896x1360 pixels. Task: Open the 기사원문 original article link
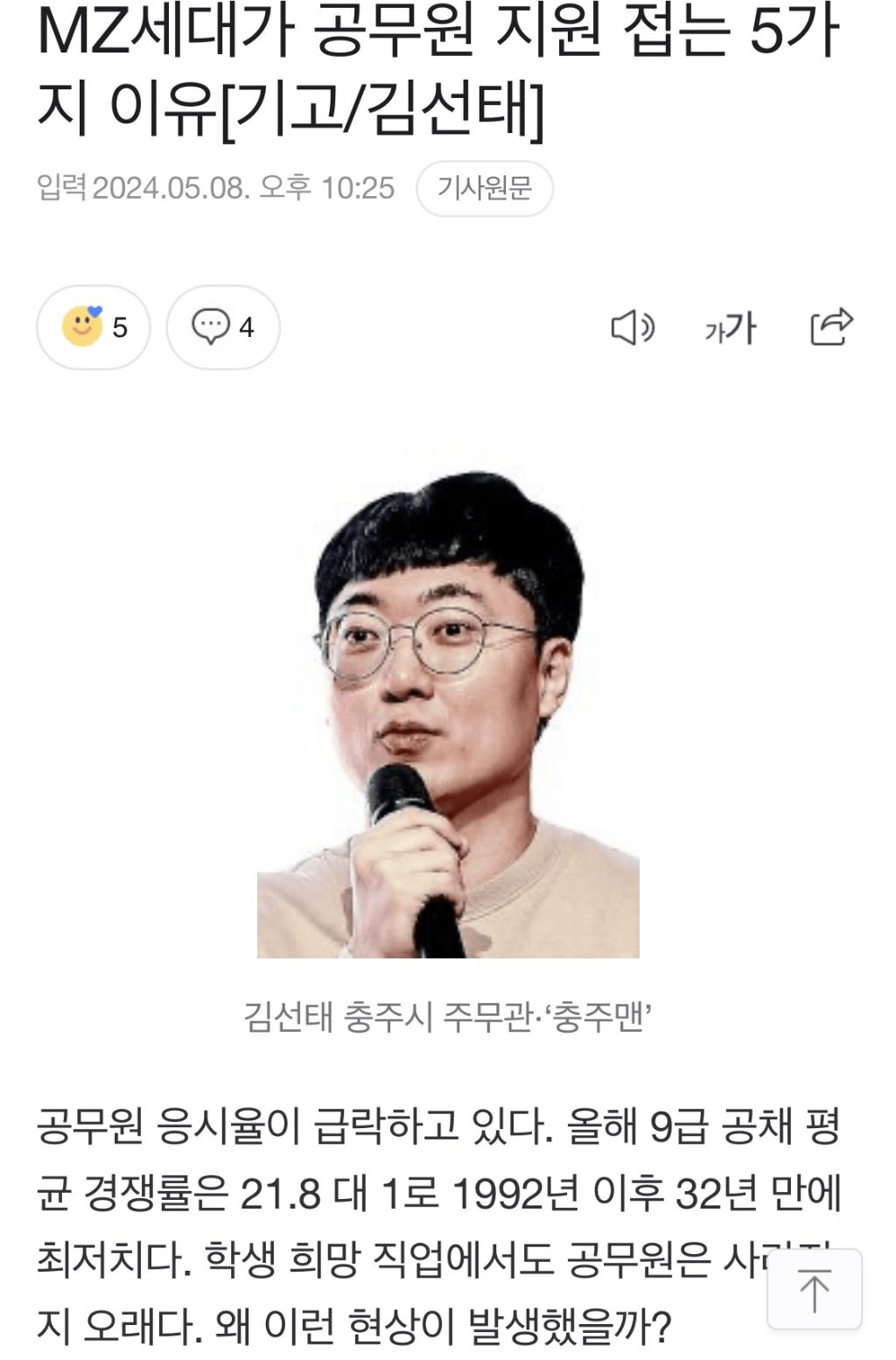[484, 188]
